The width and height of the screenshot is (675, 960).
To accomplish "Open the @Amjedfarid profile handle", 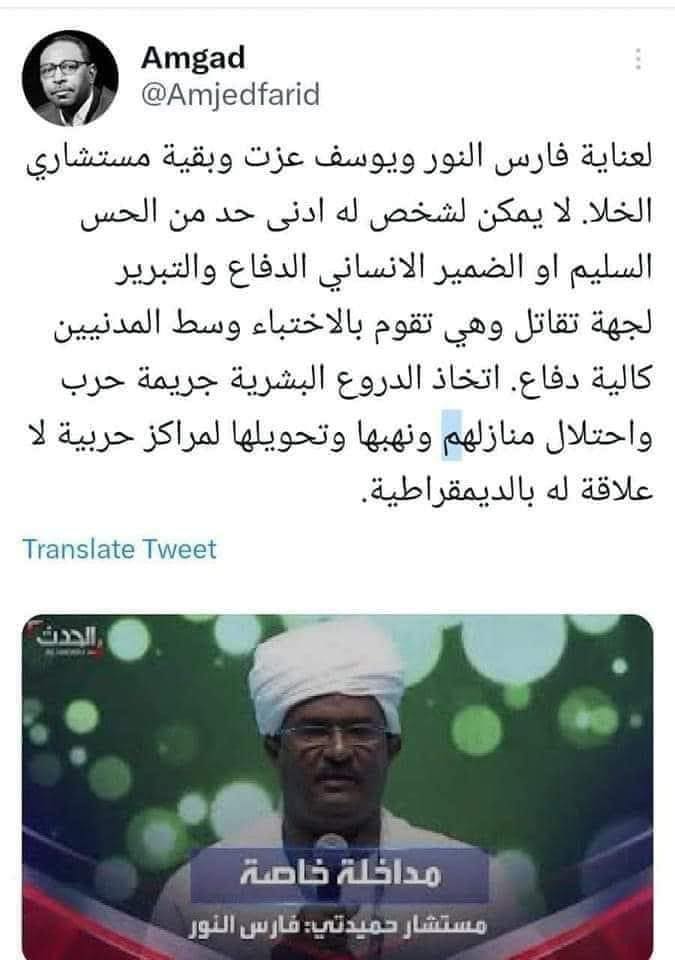I will (229, 96).
